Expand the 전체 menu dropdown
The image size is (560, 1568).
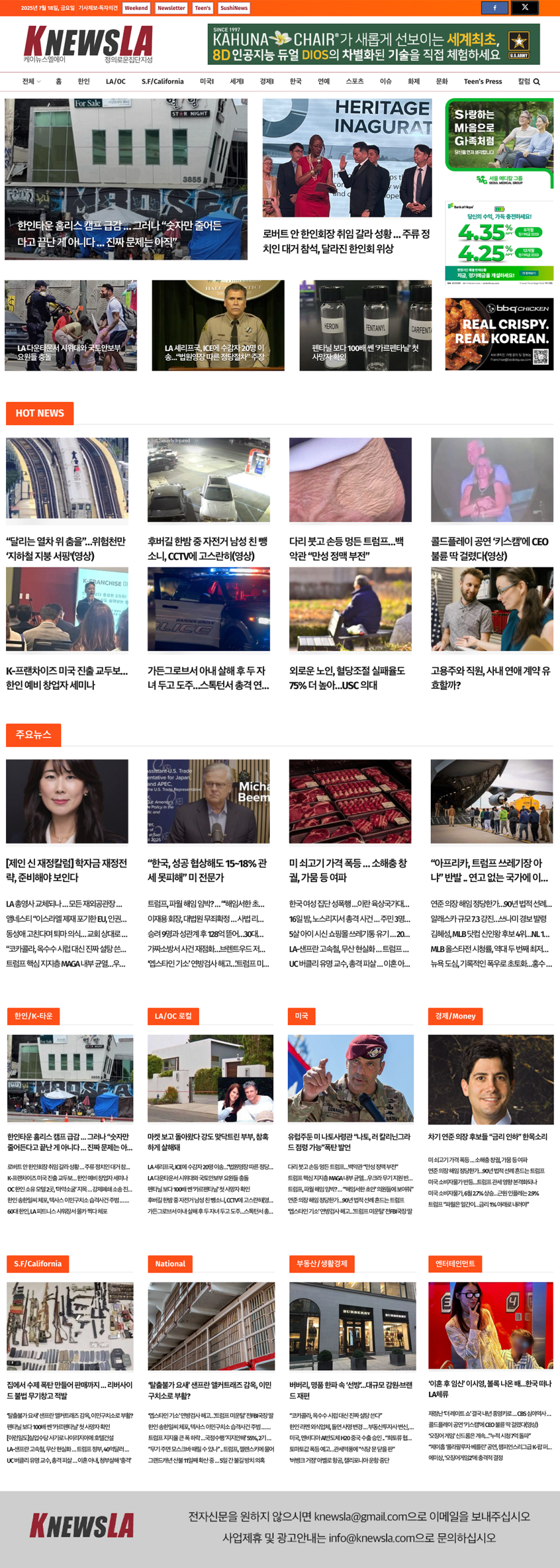coord(31,81)
